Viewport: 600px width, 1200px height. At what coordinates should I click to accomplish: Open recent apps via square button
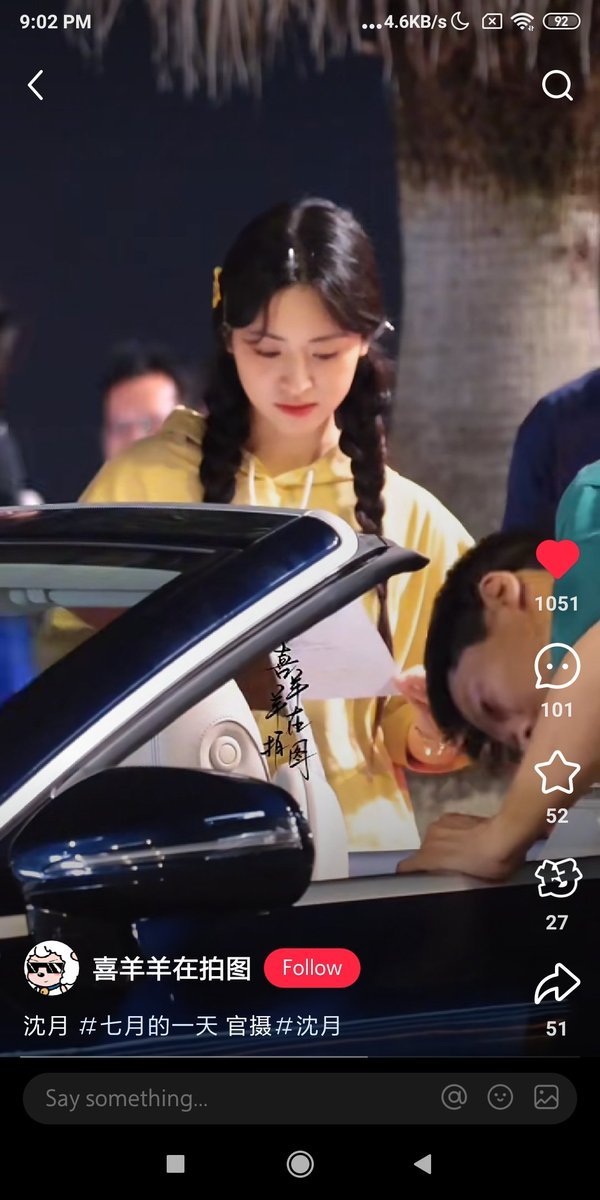[x=175, y=1163]
